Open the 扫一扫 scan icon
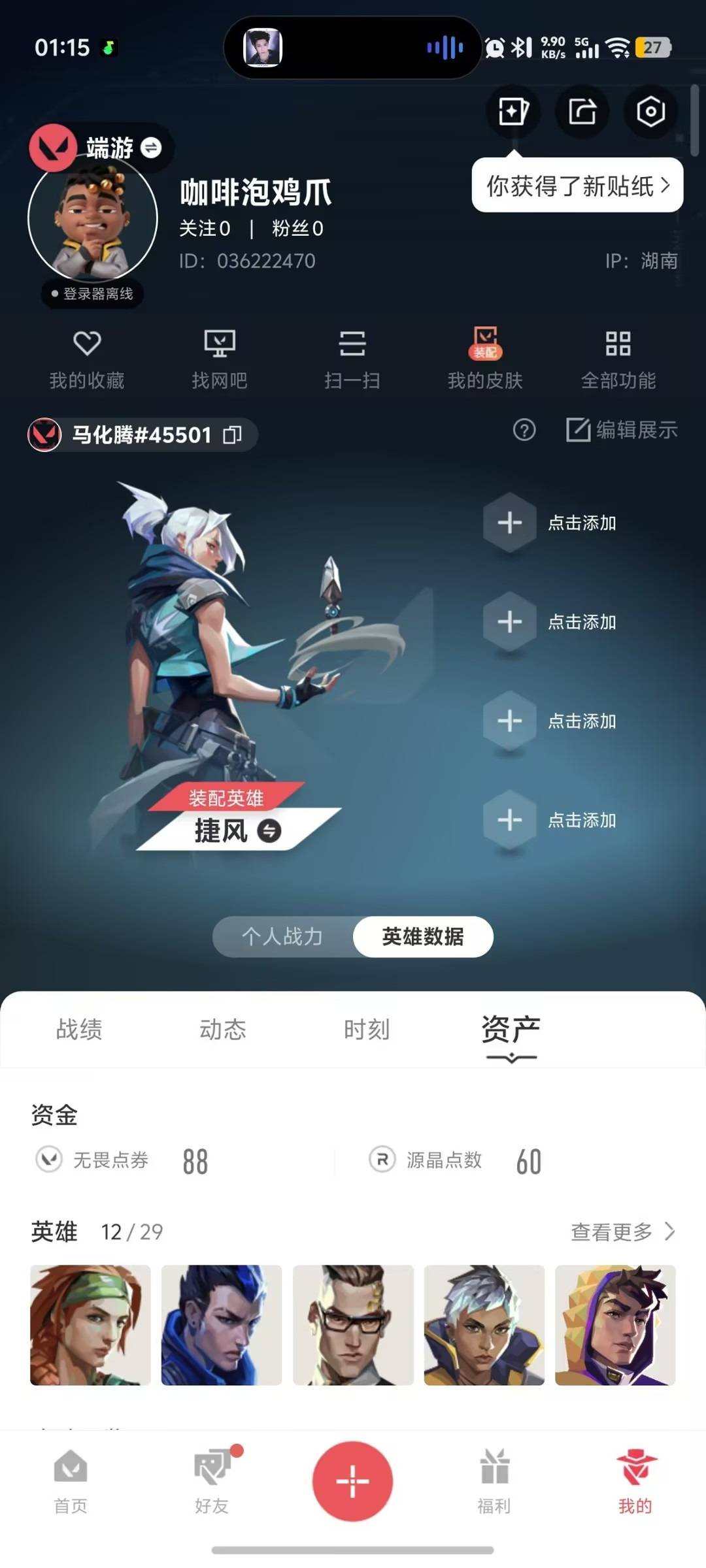706x1568 pixels. pos(352,359)
